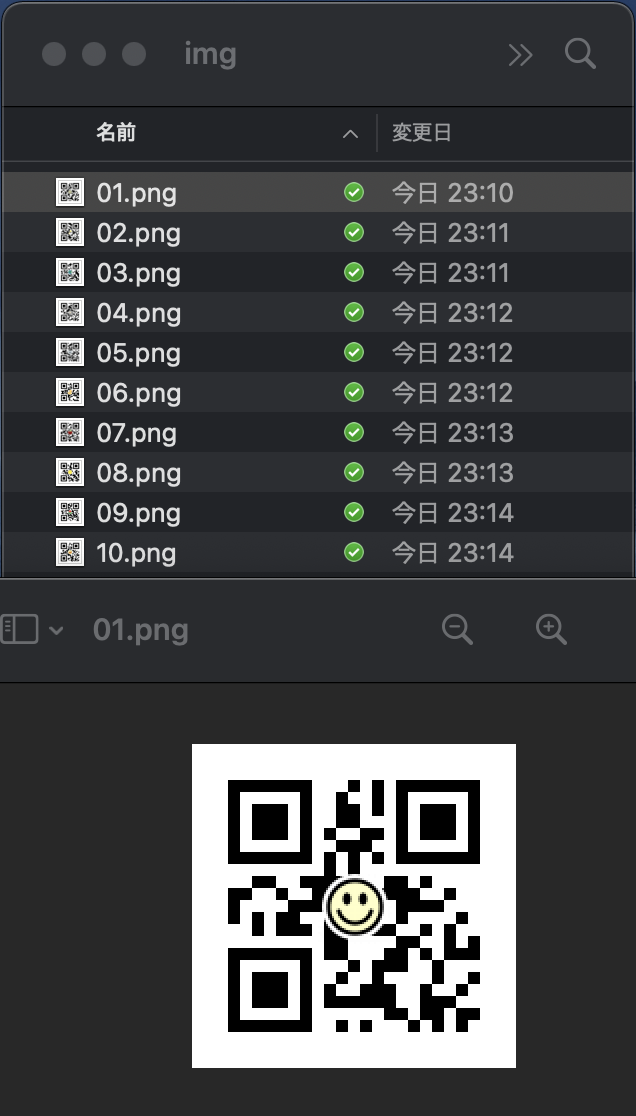
Task: Zoom out of the 01.png preview
Action: pyautogui.click(x=457, y=629)
